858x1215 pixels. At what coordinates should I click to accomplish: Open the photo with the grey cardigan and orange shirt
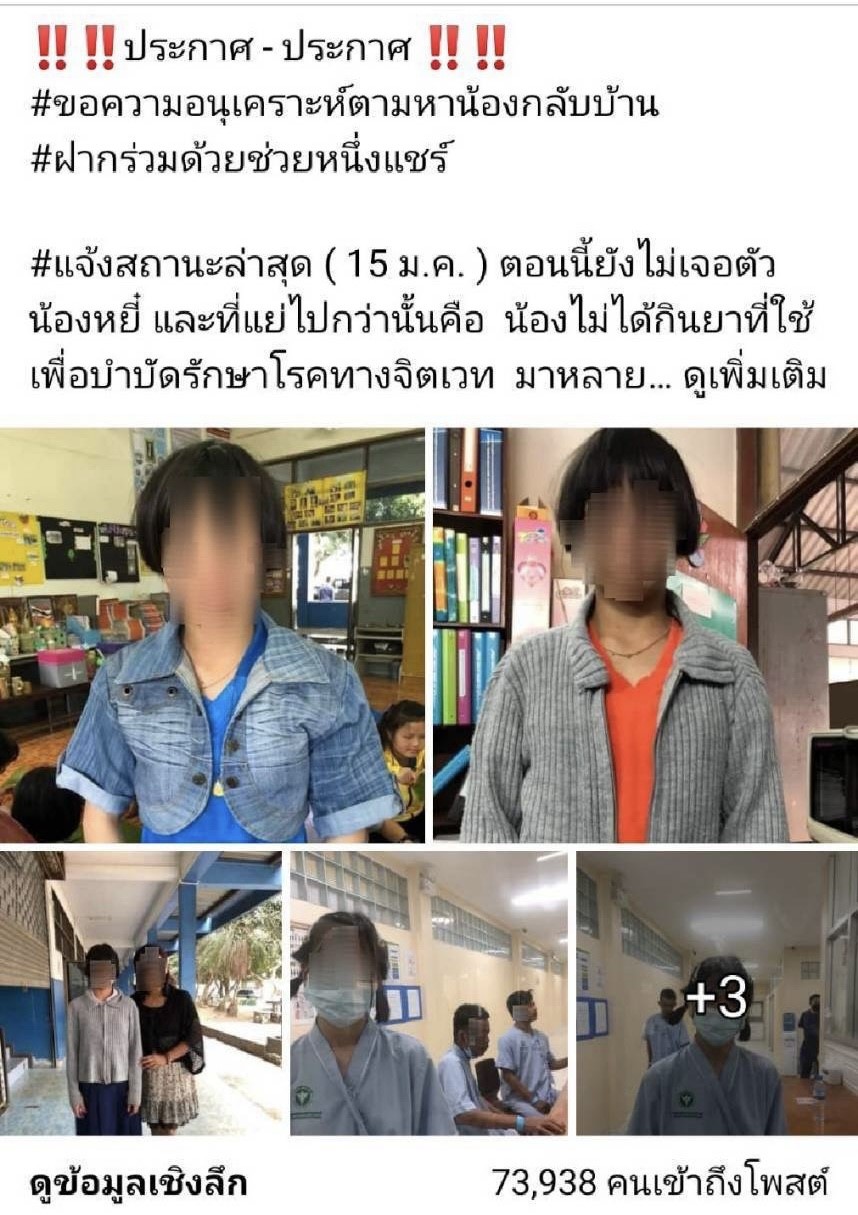tap(644, 635)
